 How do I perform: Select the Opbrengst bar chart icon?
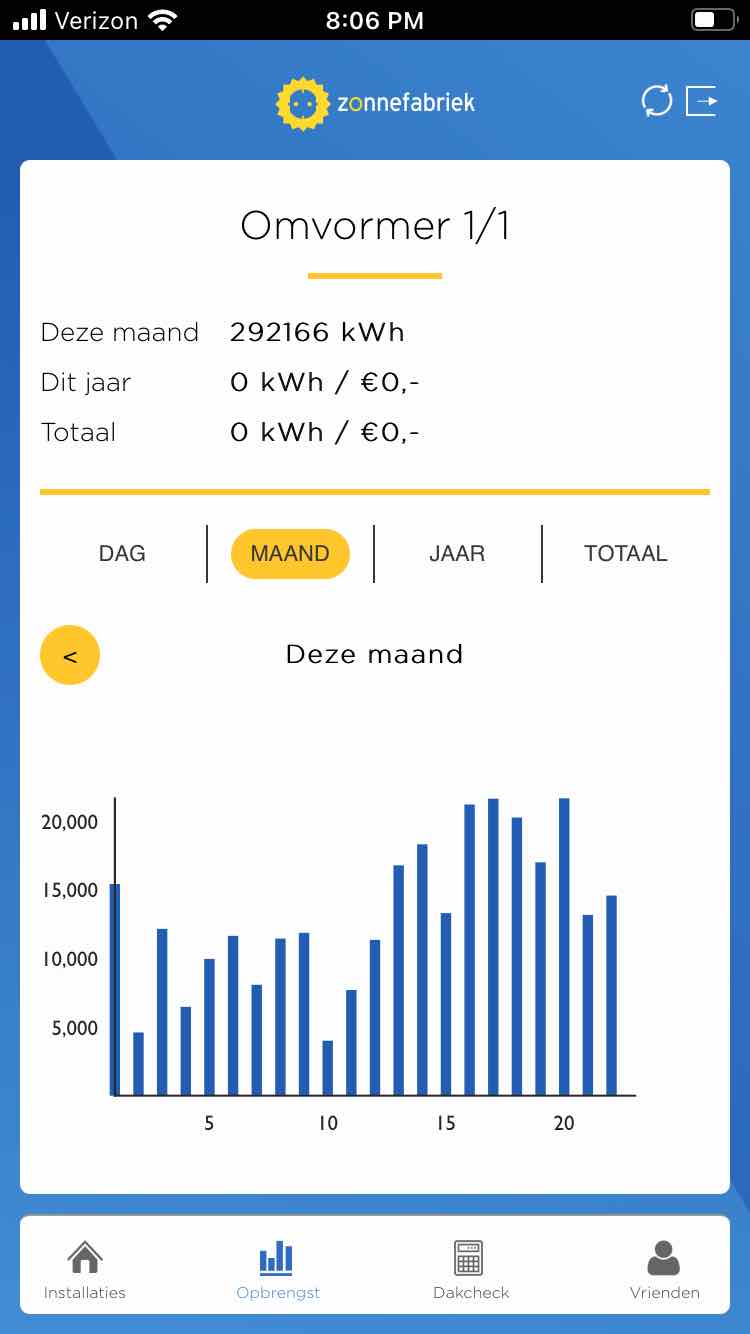coord(278,1256)
